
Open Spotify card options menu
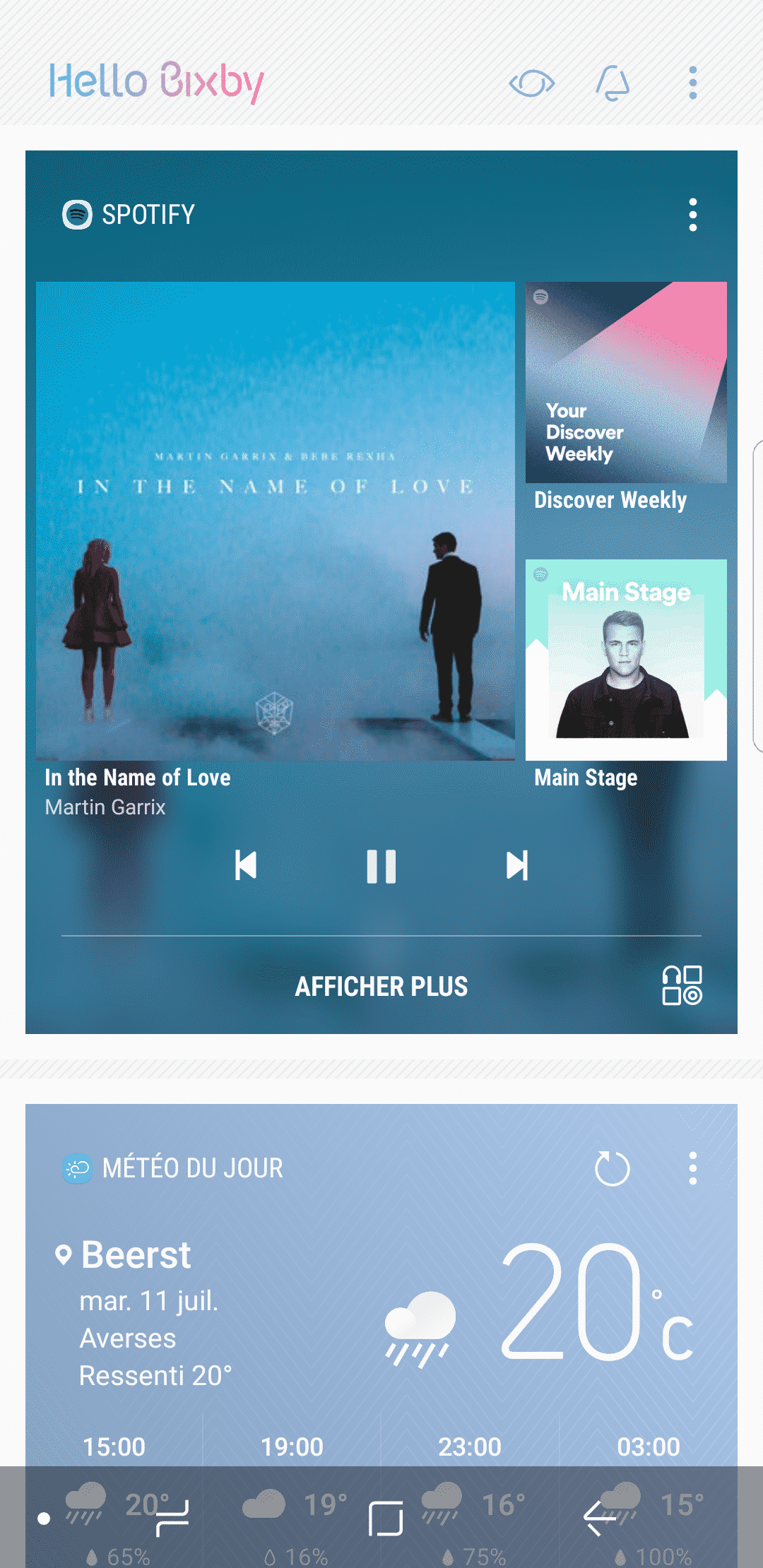(693, 215)
